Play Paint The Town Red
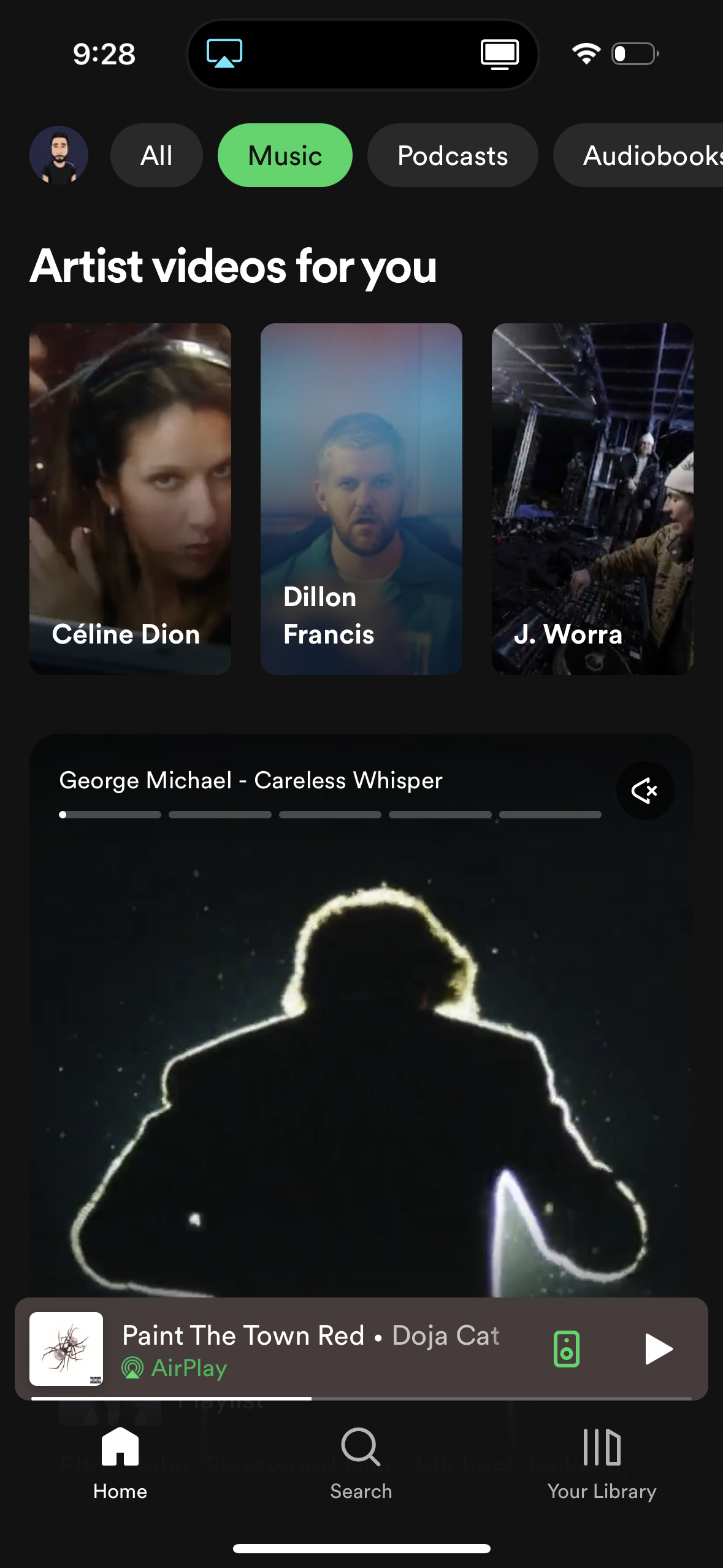Screen dimensions: 723x1568 click(x=657, y=1349)
